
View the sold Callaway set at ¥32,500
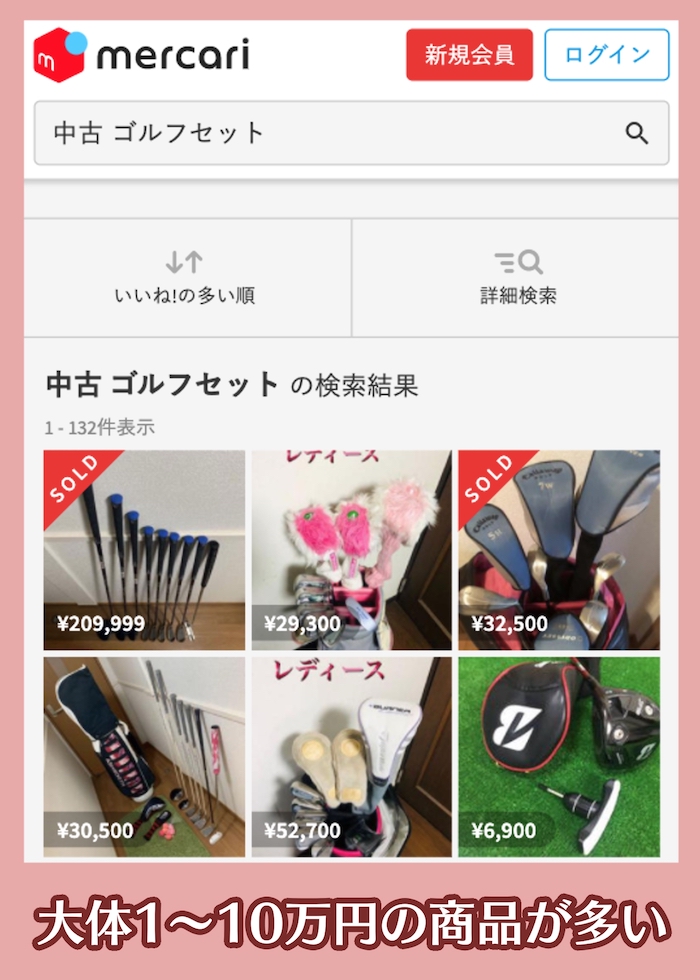pyautogui.click(x=559, y=550)
